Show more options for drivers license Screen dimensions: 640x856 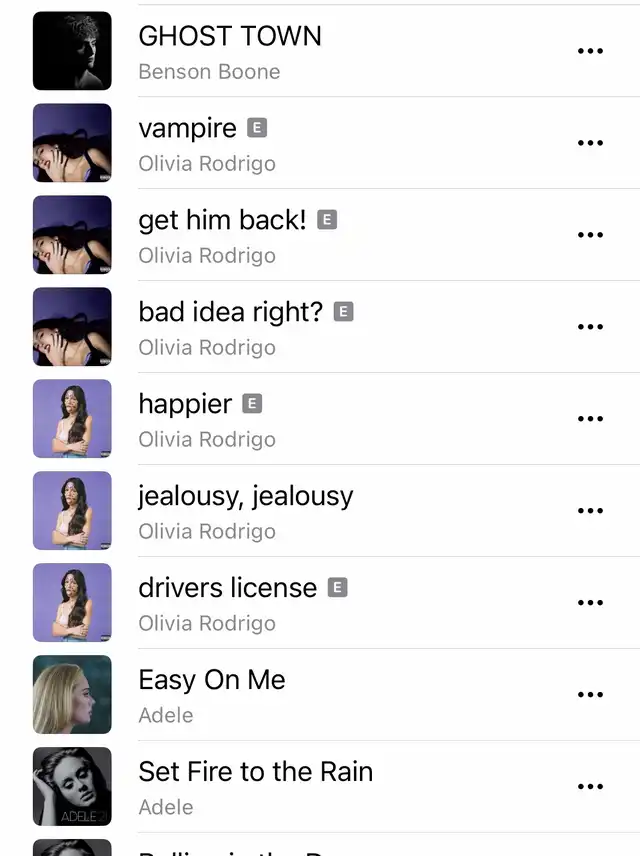click(591, 603)
